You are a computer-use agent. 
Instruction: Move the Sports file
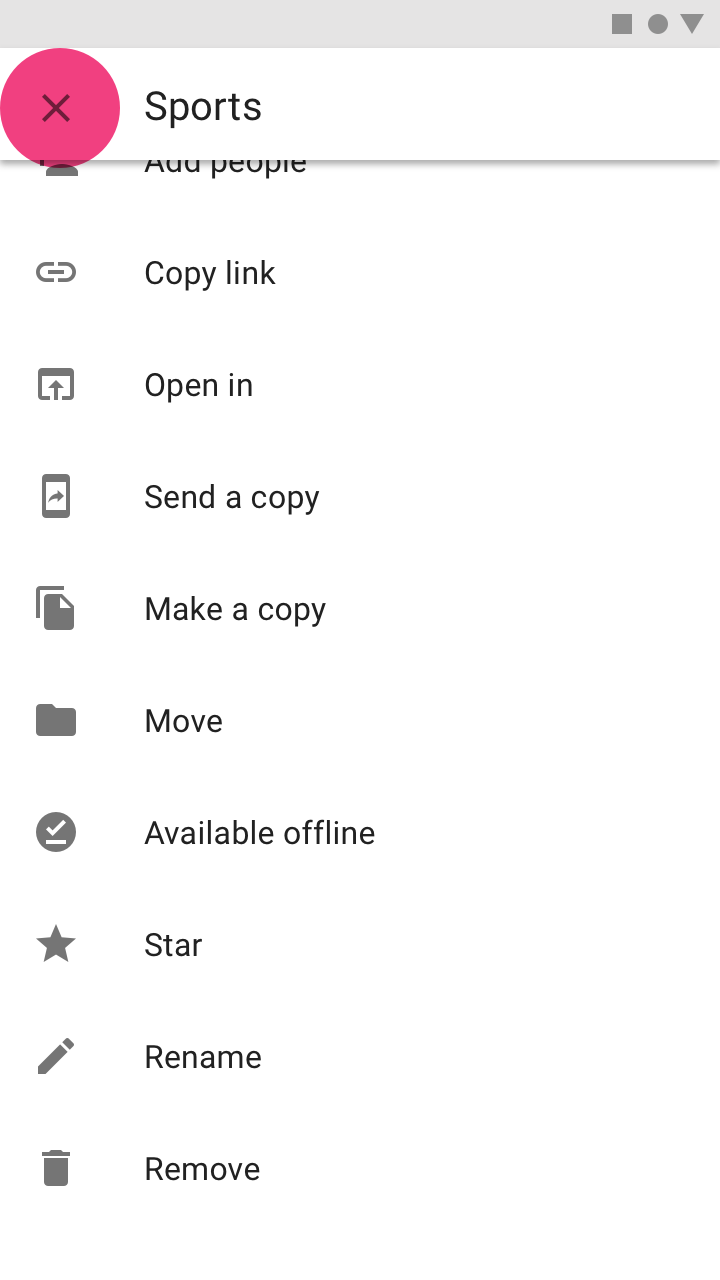point(360,721)
